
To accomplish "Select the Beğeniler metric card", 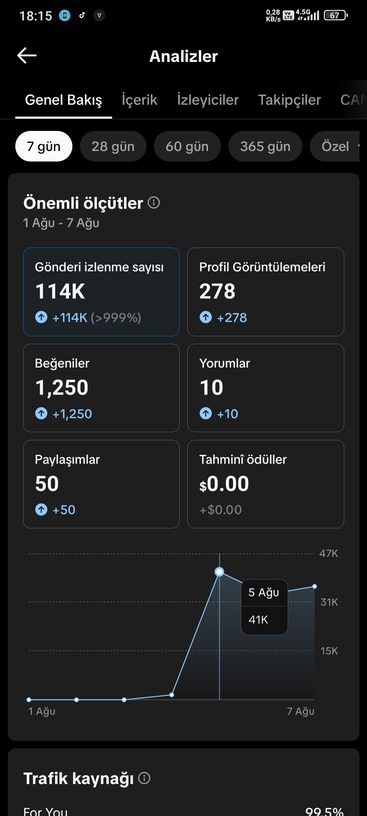I will tap(101, 388).
